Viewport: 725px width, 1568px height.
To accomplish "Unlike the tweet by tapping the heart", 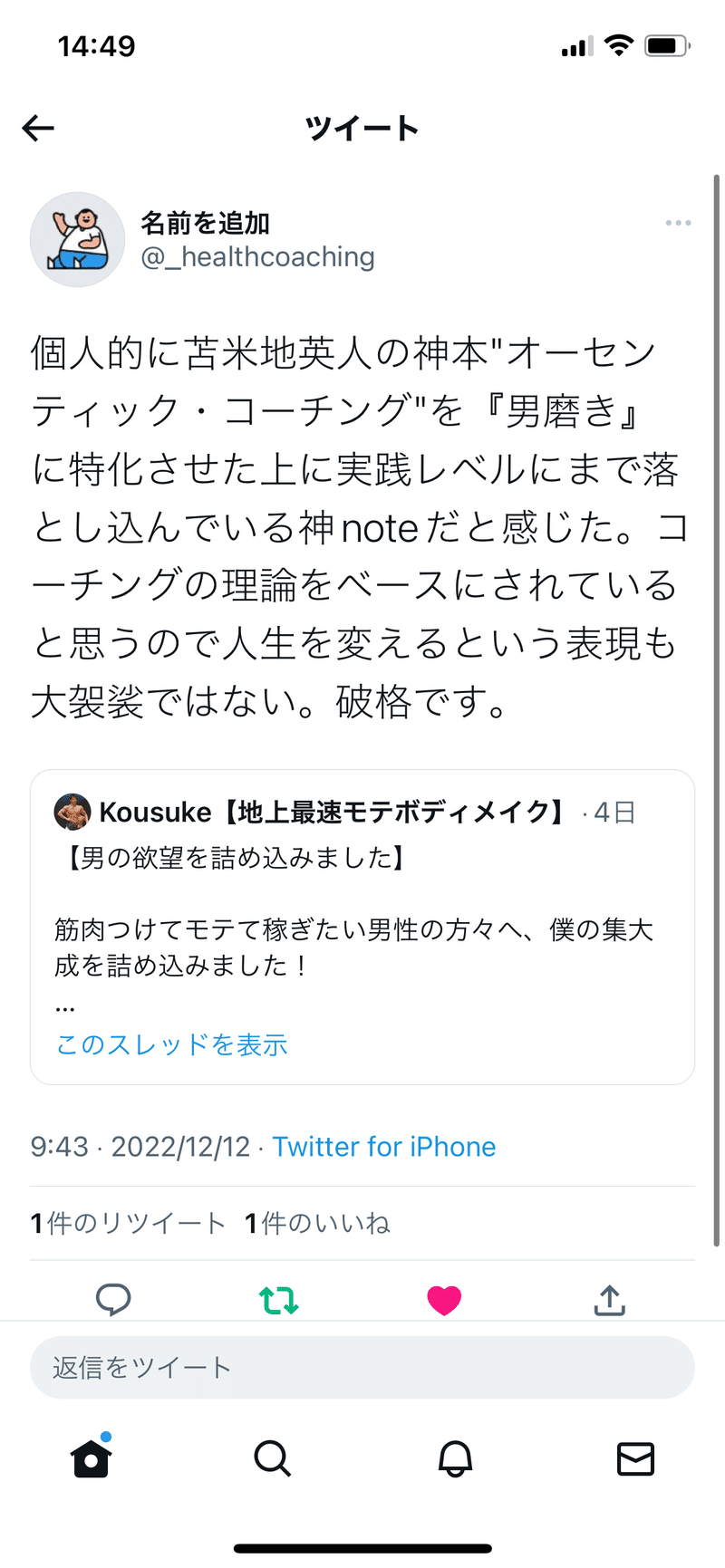I will 443,1300.
